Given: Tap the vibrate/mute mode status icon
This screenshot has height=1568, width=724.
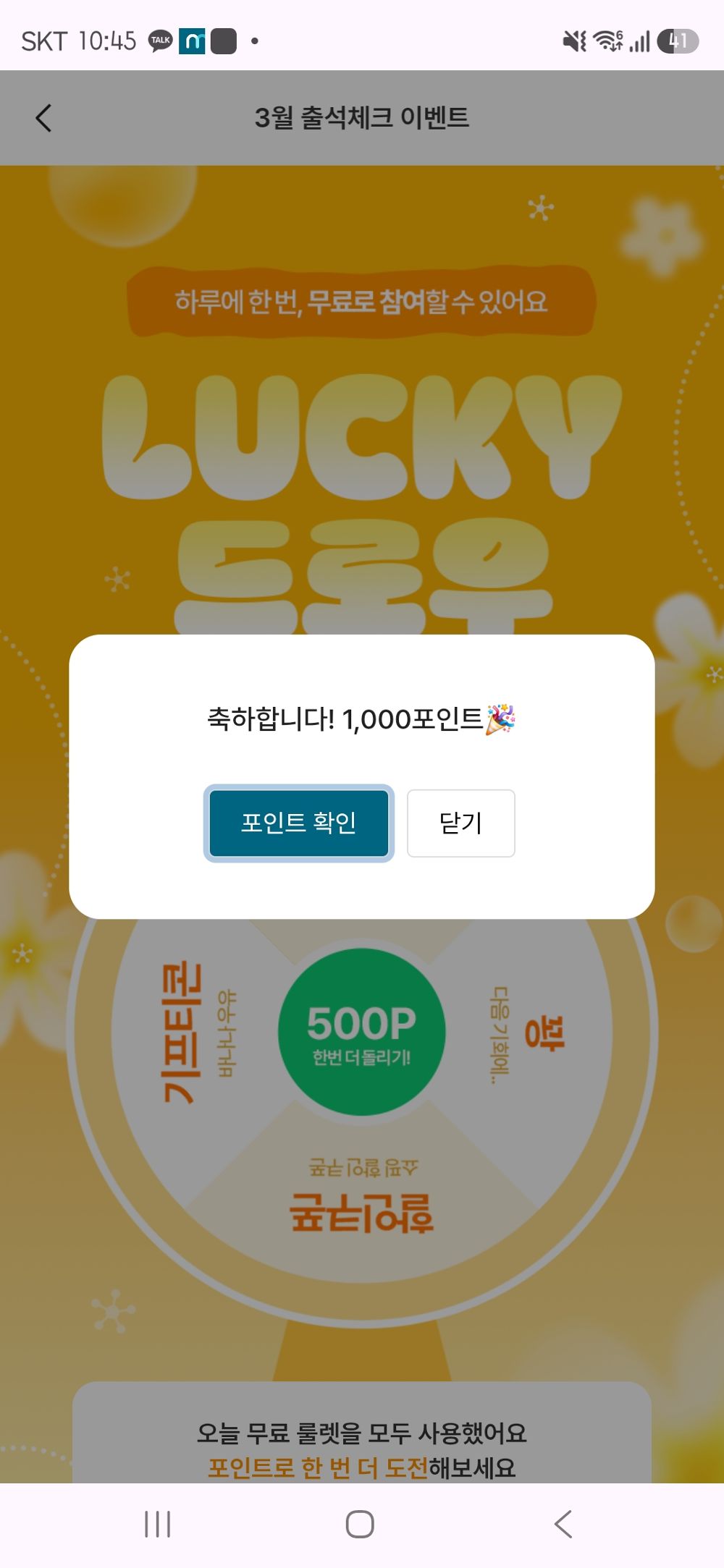Looking at the screenshot, I should coord(573,40).
